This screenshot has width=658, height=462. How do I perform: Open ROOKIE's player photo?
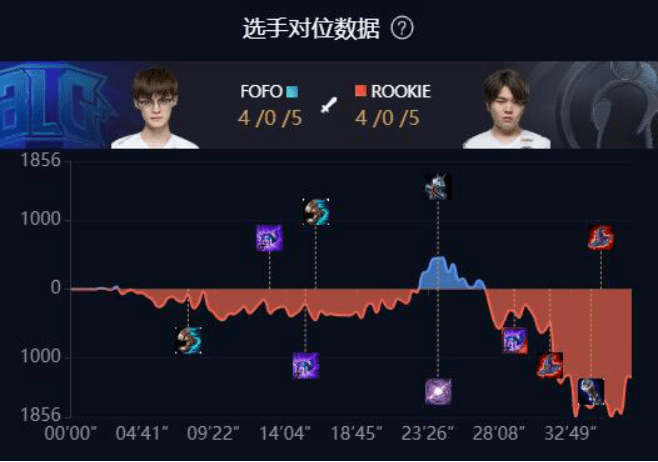506,108
